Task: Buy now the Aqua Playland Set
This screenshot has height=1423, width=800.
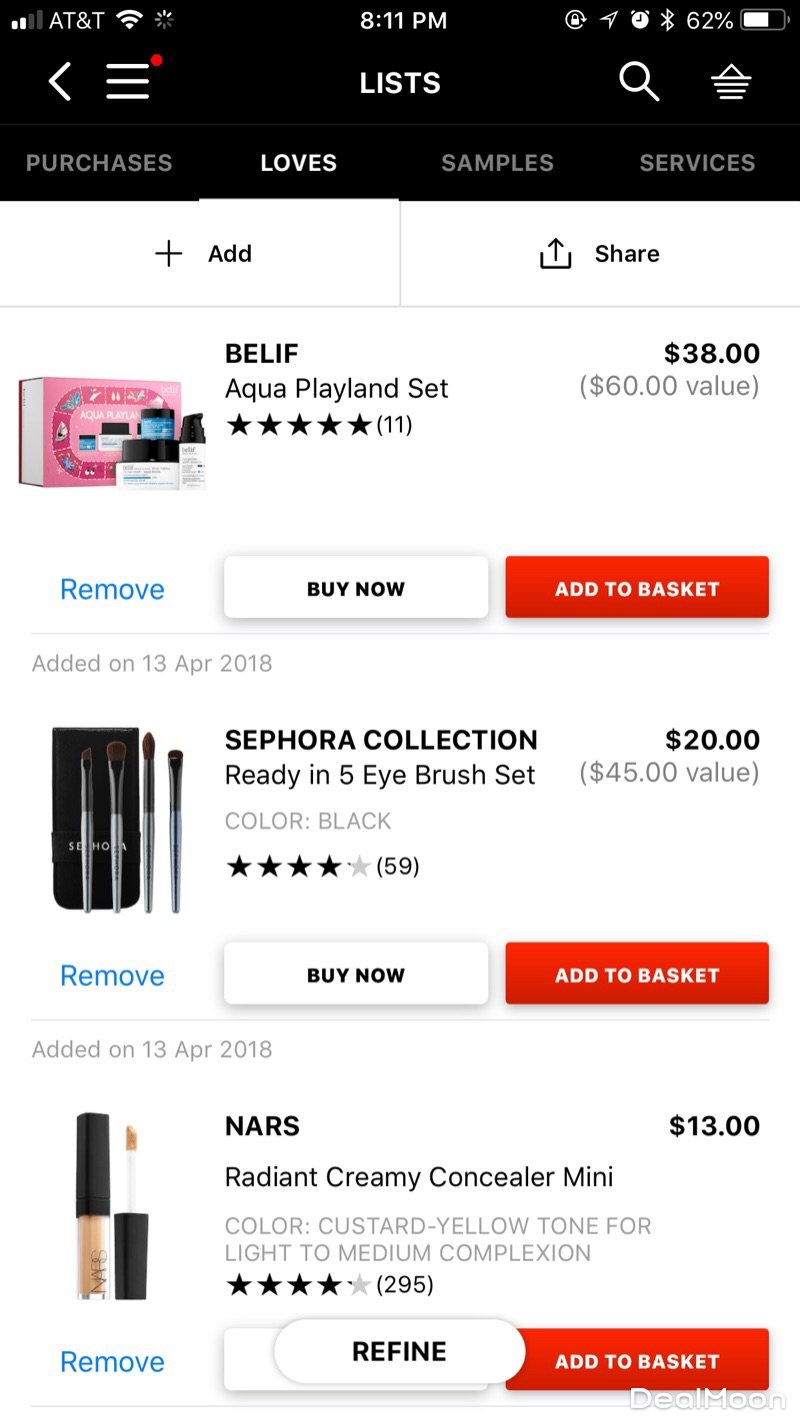Action: pos(356,589)
